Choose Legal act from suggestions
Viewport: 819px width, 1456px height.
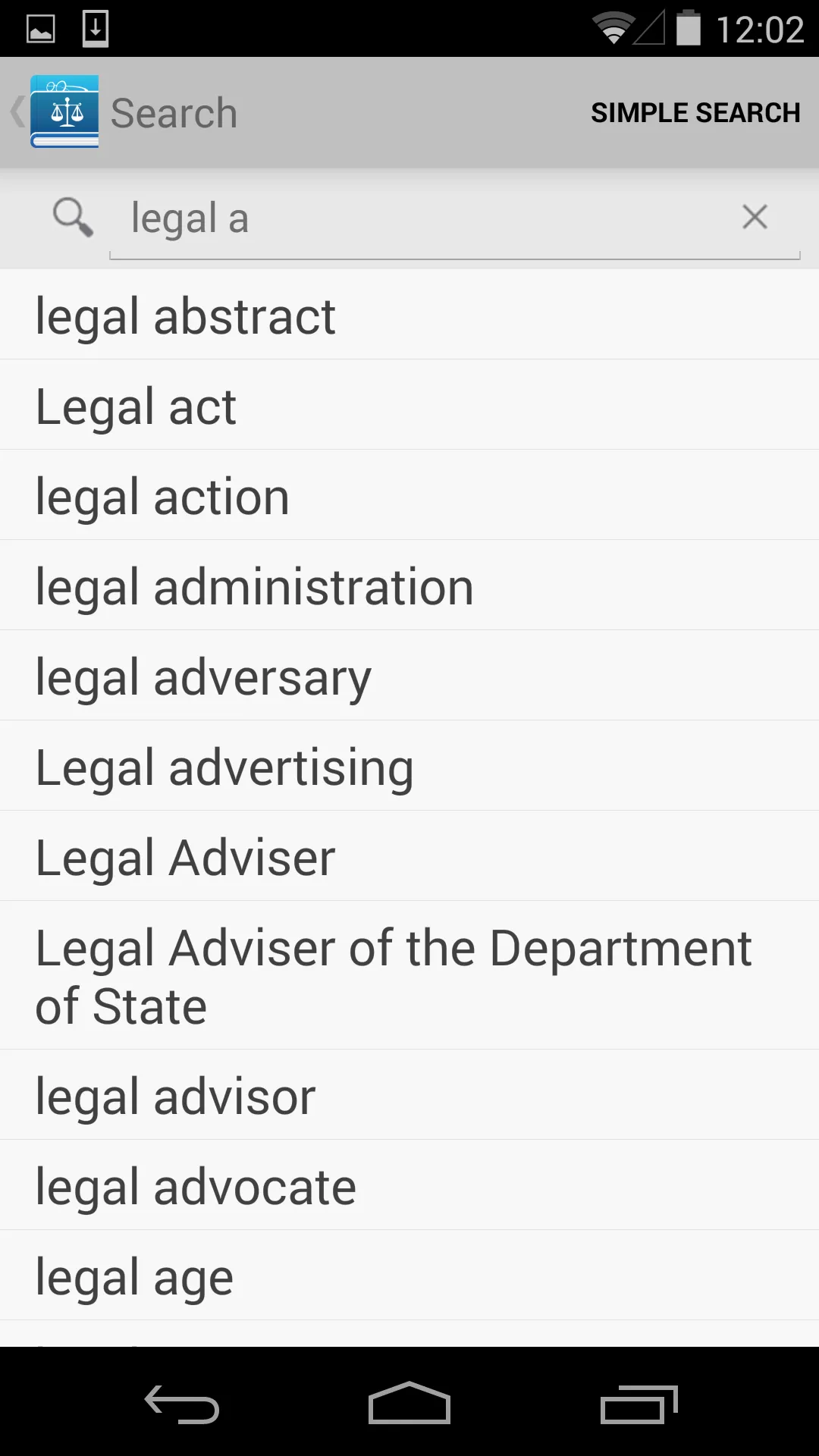pos(136,405)
